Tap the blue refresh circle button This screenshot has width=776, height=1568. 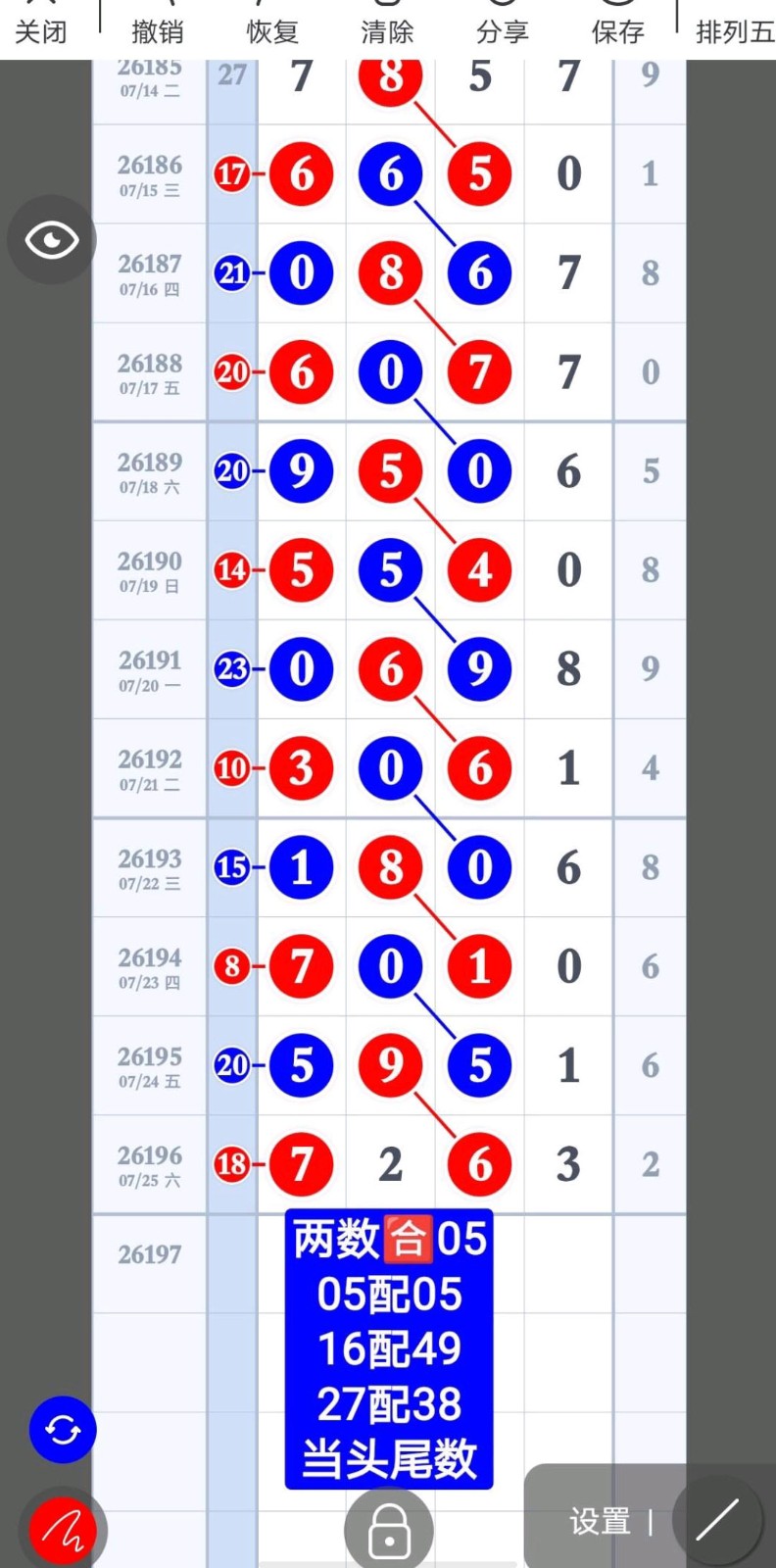click(x=63, y=1430)
